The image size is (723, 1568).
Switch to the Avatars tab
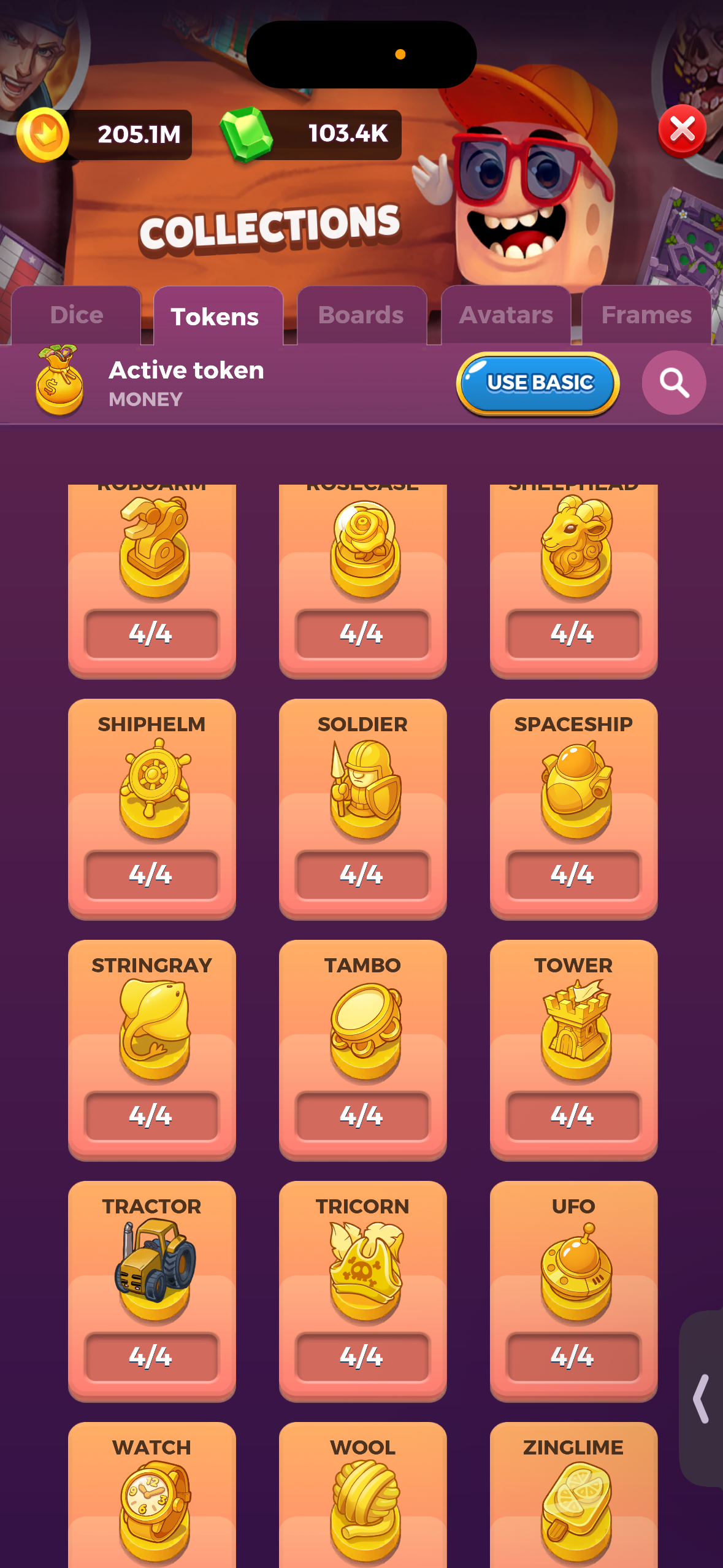pyautogui.click(x=506, y=315)
